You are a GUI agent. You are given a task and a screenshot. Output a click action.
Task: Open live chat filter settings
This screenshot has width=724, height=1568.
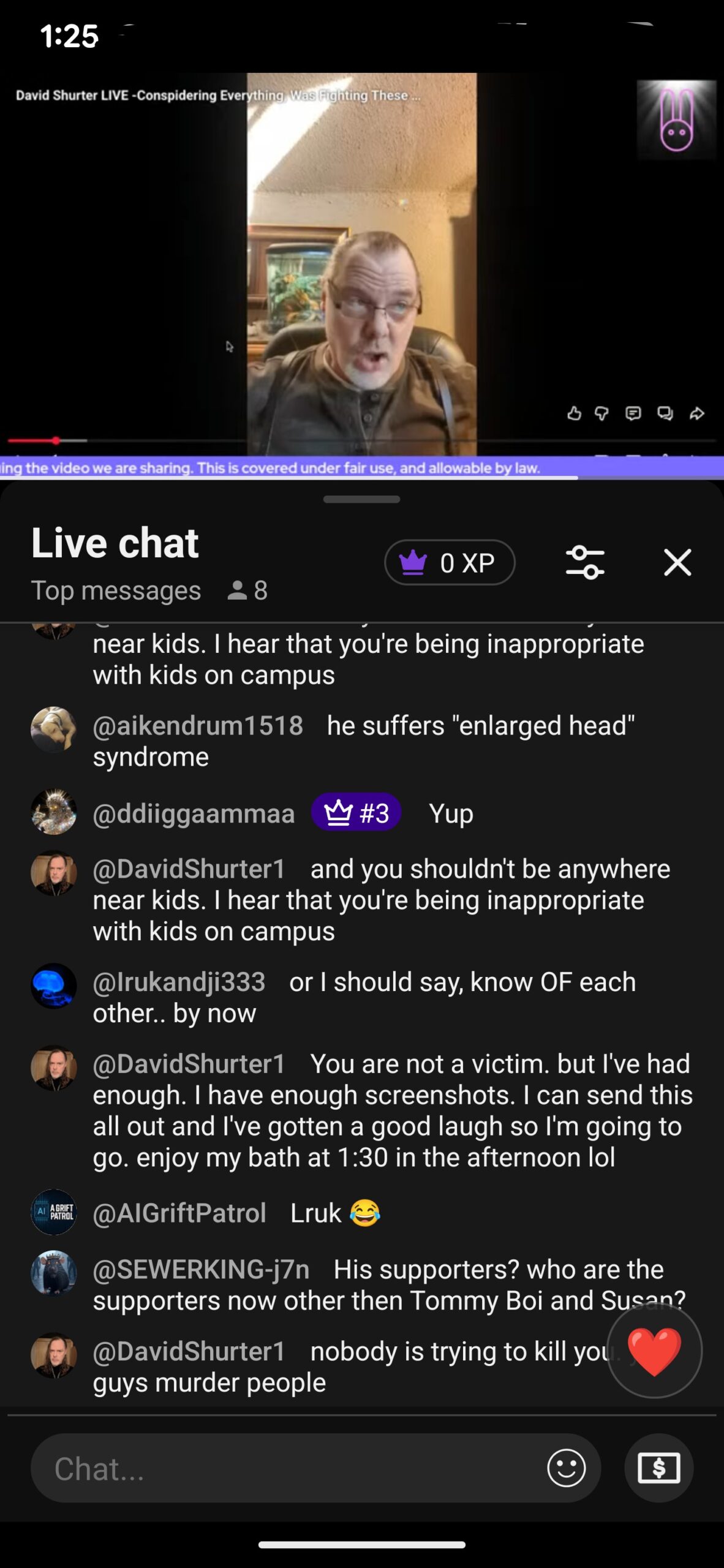[585, 562]
